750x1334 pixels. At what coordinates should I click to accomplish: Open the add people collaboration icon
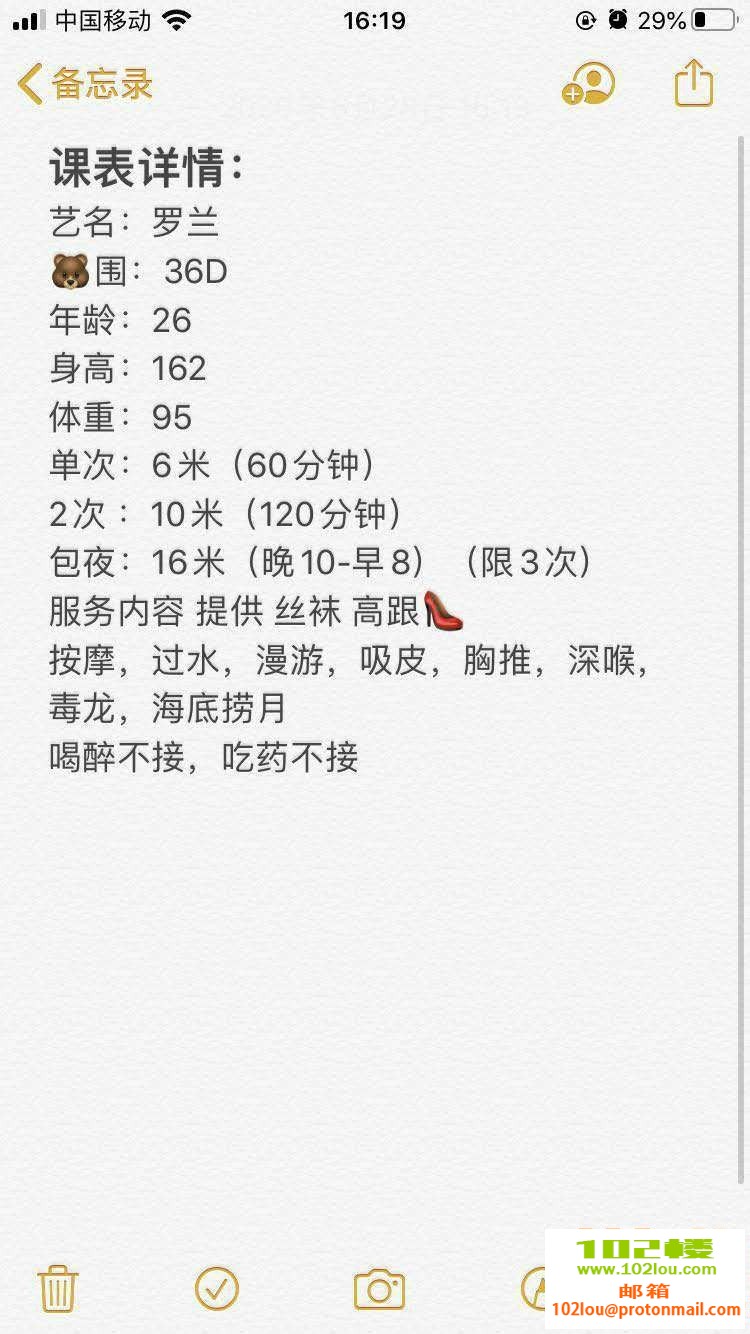point(589,85)
